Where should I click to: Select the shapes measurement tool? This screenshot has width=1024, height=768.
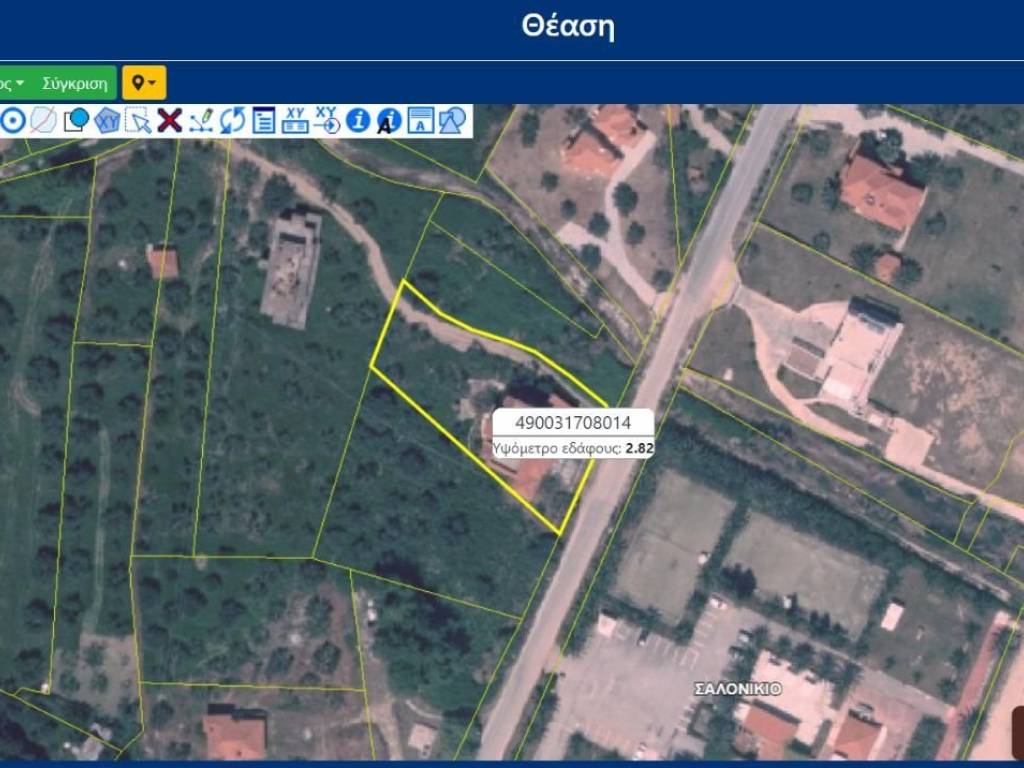coord(452,121)
